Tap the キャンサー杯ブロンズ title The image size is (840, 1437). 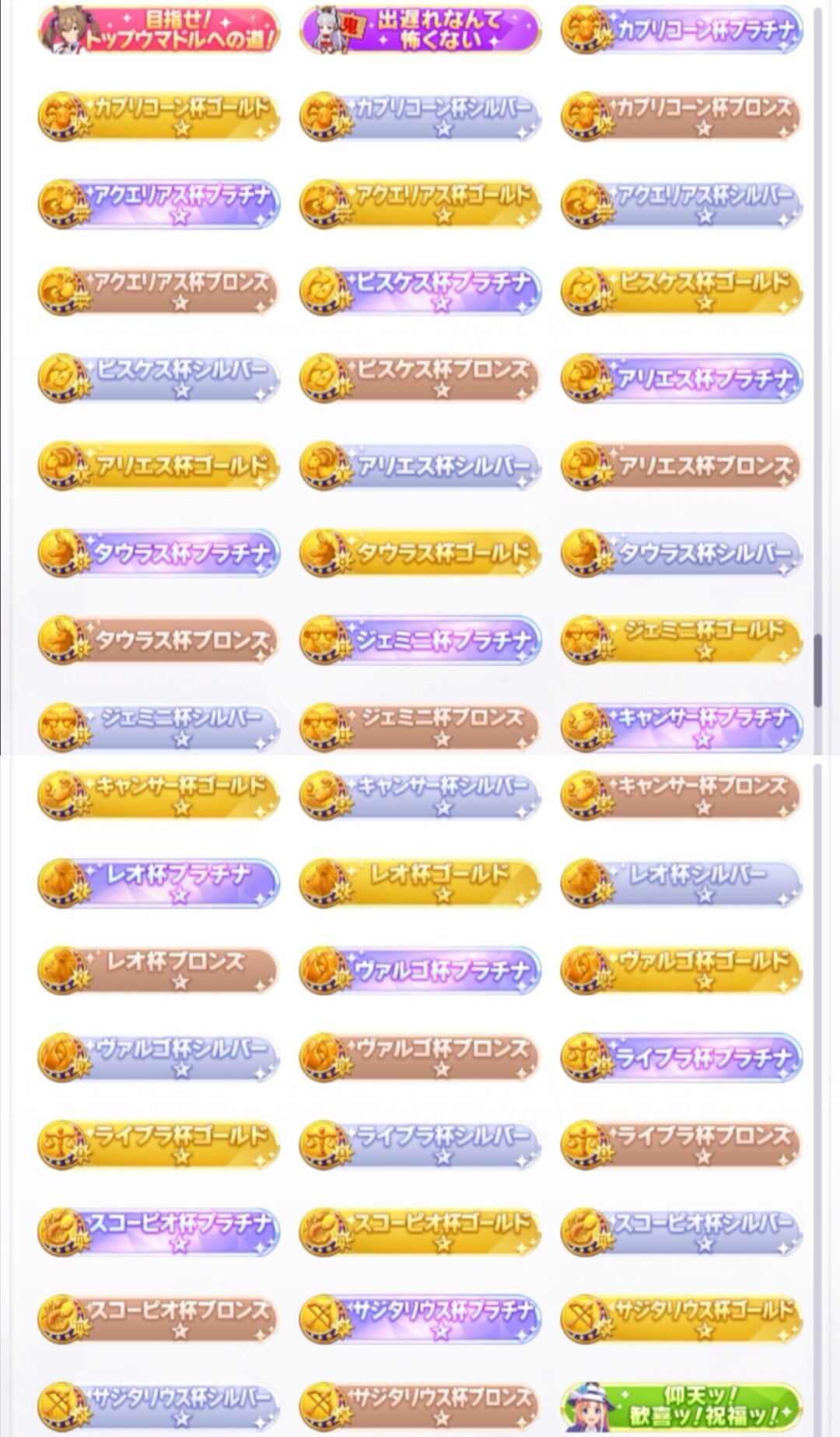point(681,796)
